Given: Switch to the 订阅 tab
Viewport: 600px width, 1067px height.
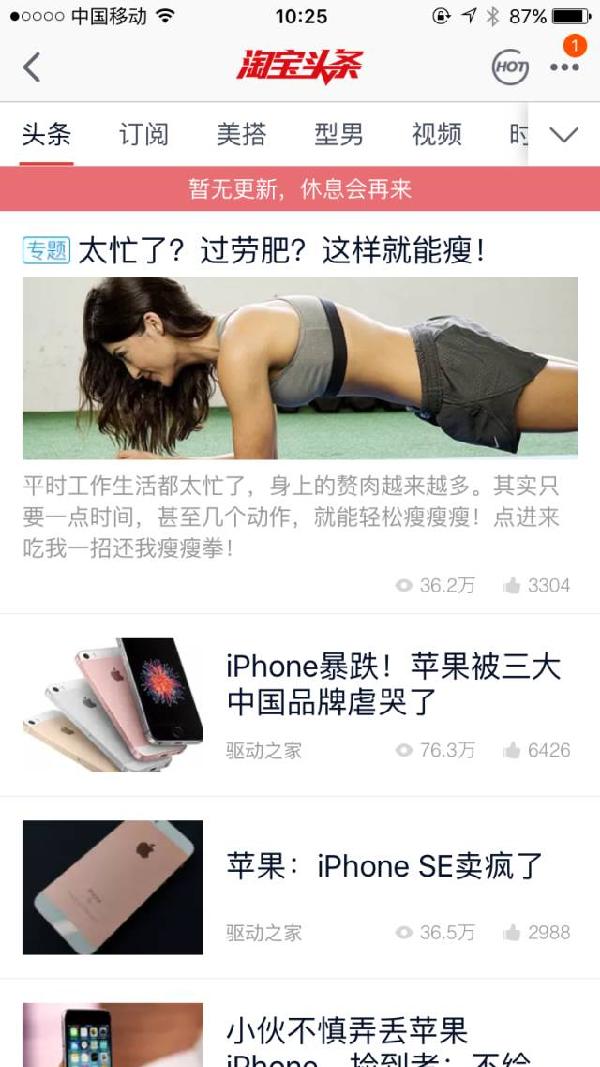Looking at the screenshot, I should (144, 134).
